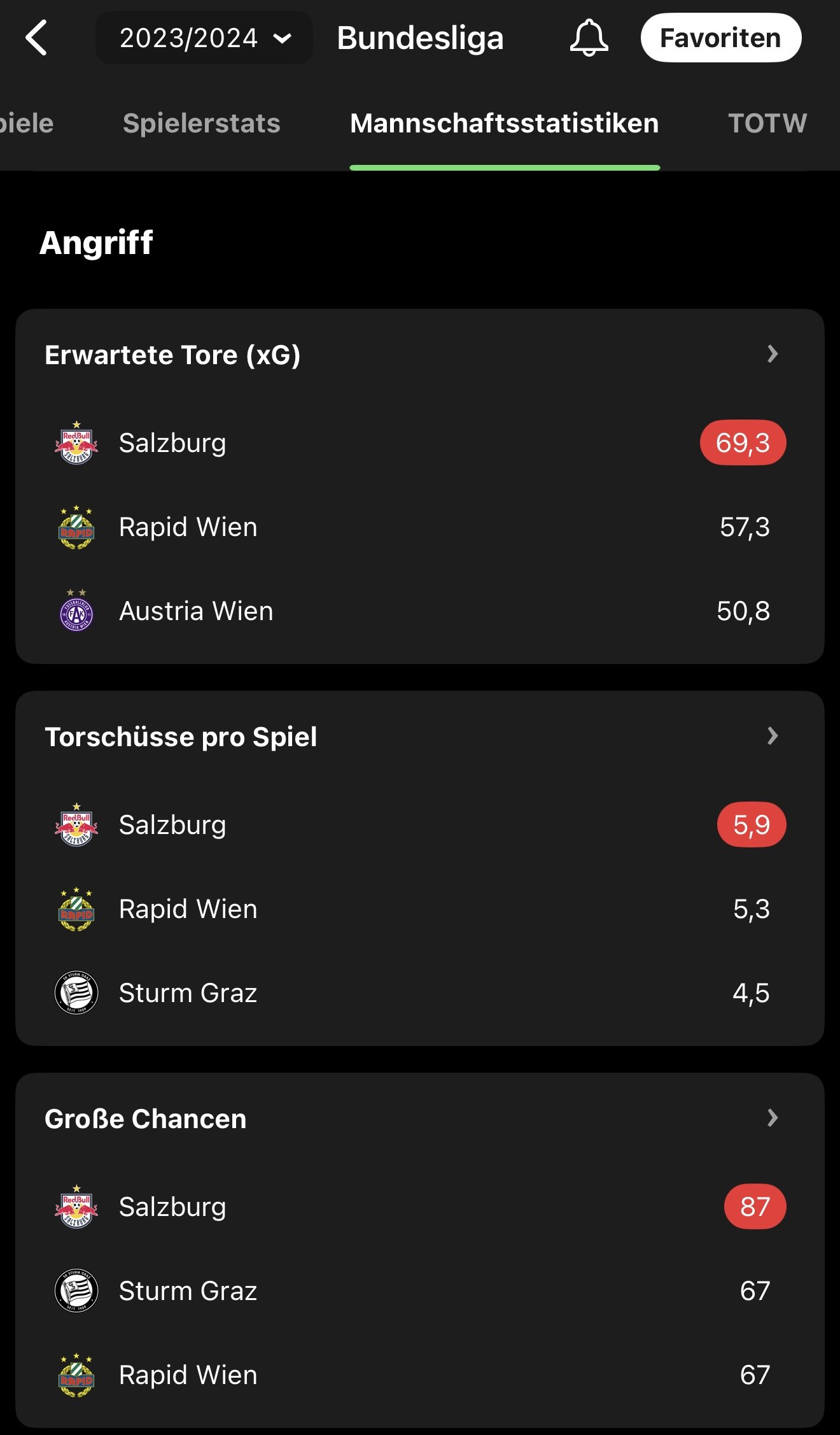Open Salzburg under Torschüsse pro Spiel
Viewport: 840px width, 1435px height.
coord(420,824)
